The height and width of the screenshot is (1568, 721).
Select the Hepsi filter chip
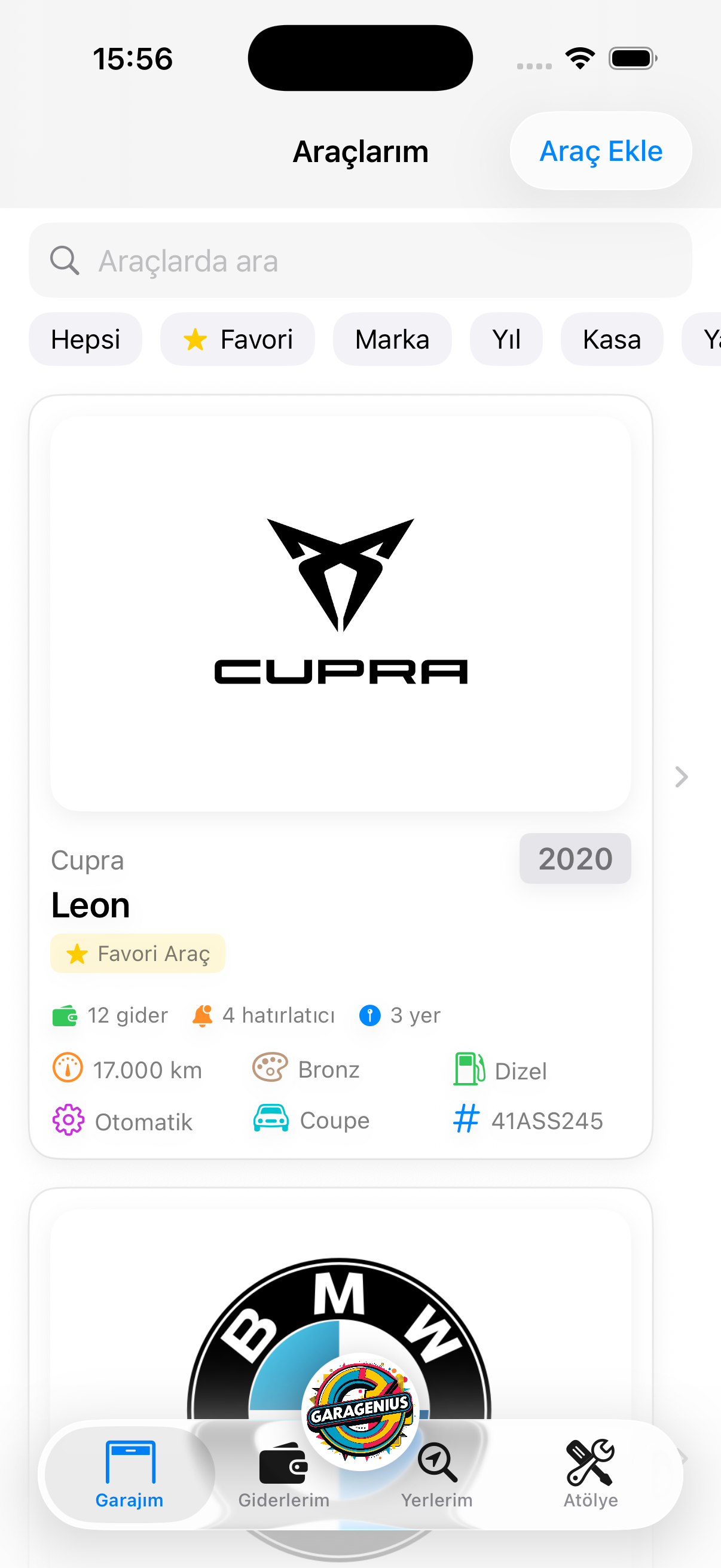point(85,340)
